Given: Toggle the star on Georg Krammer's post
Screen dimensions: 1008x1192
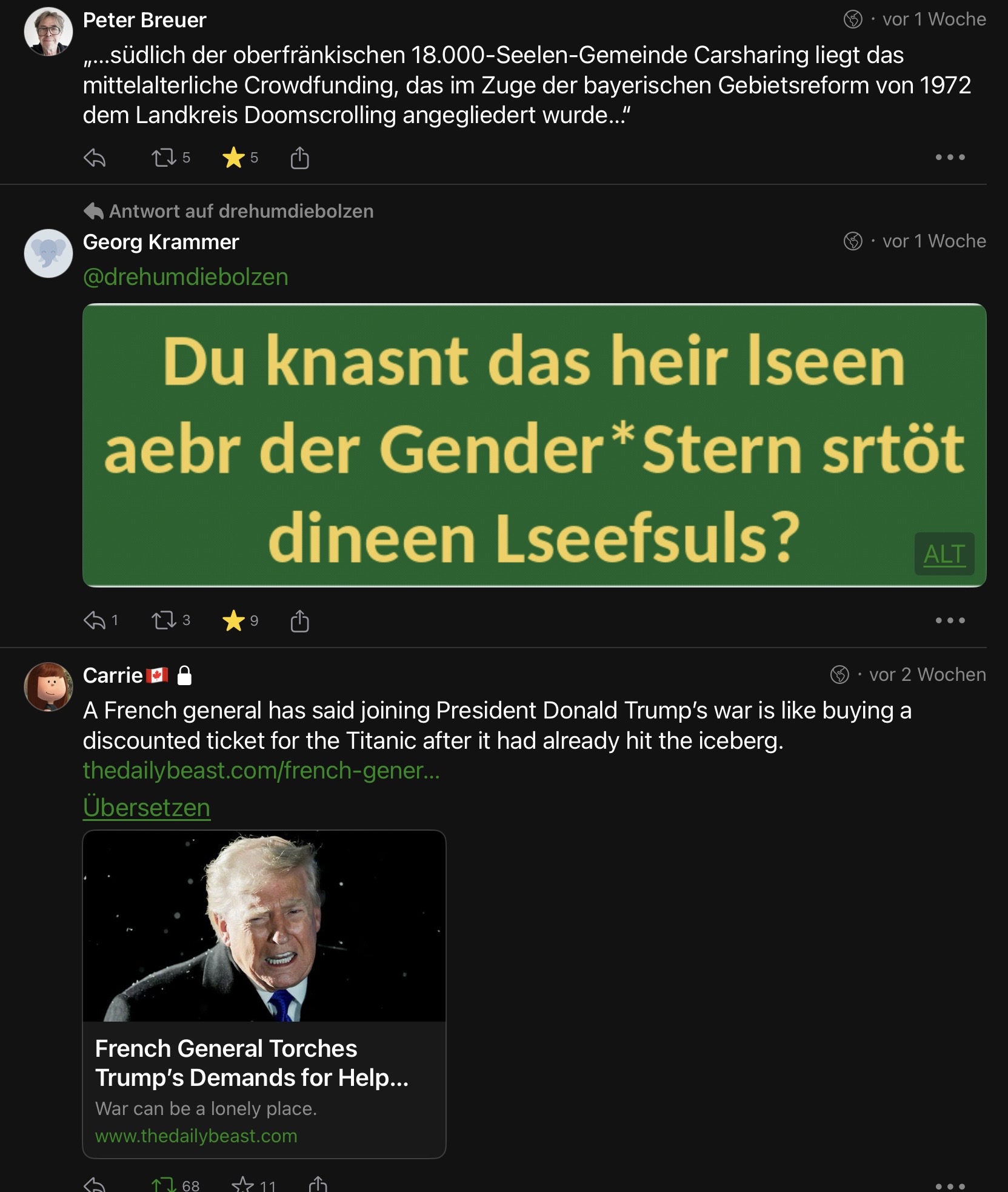Looking at the screenshot, I should click(x=233, y=621).
